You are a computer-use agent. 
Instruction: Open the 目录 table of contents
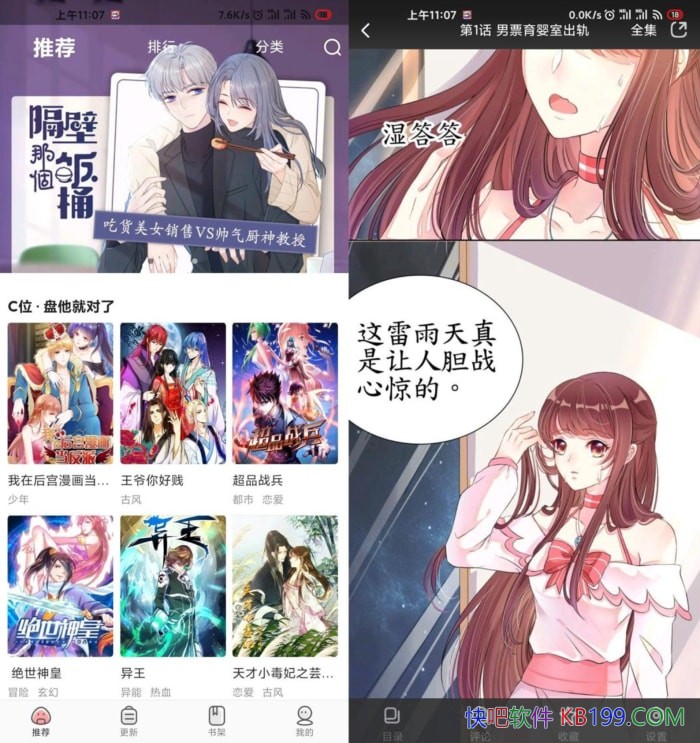click(x=392, y=720)
